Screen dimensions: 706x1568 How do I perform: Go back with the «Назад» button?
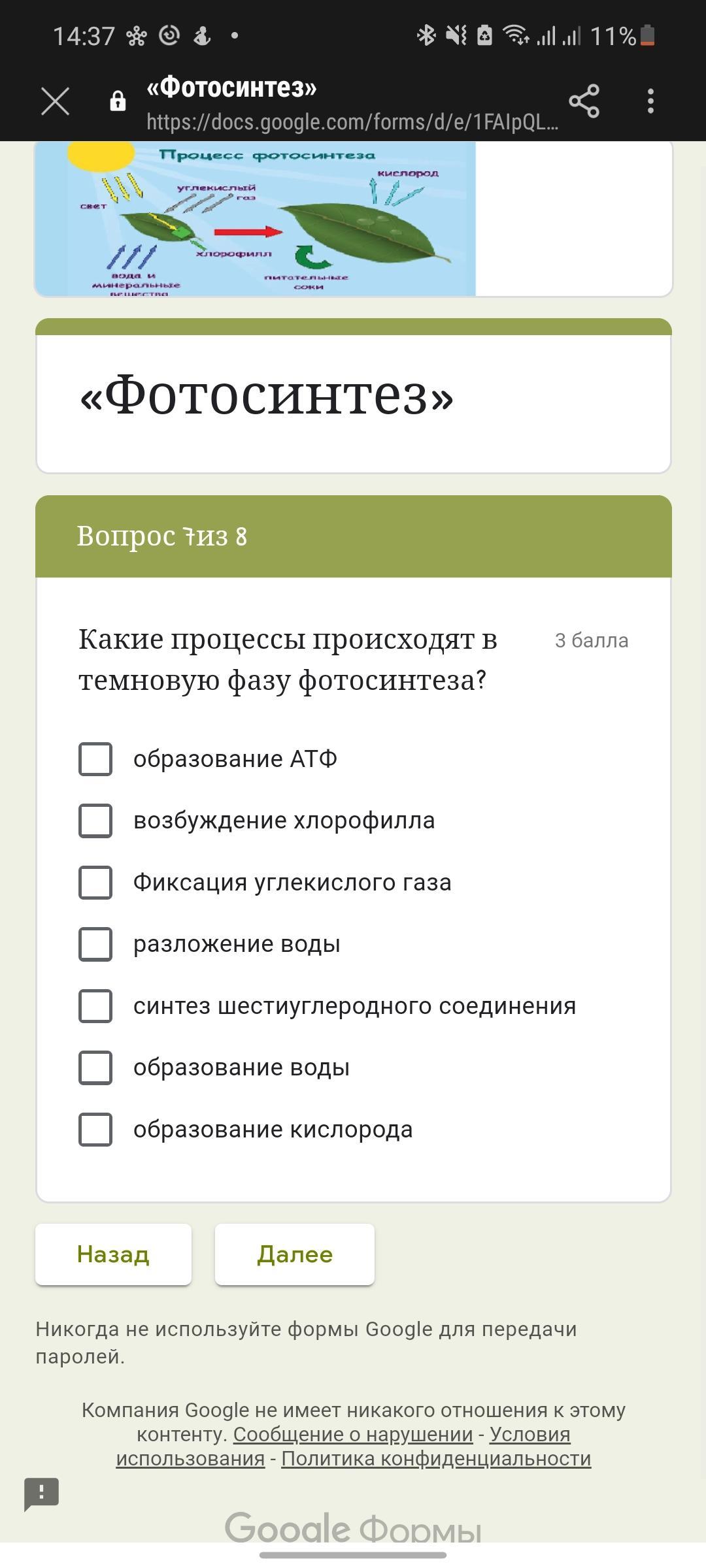coord(113,1254)
